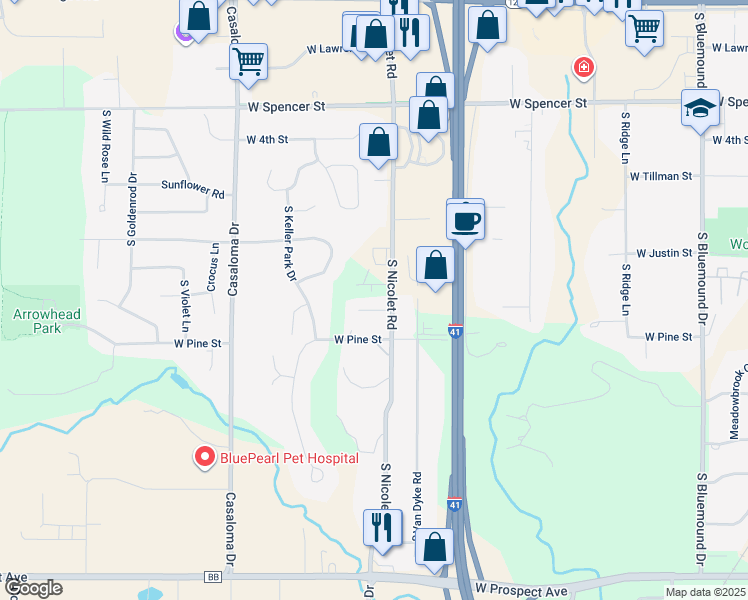Tap the shopping cart marker by Casaloma Dr
The height and width of the screenshot is (600, 748).
pos(248,61)
